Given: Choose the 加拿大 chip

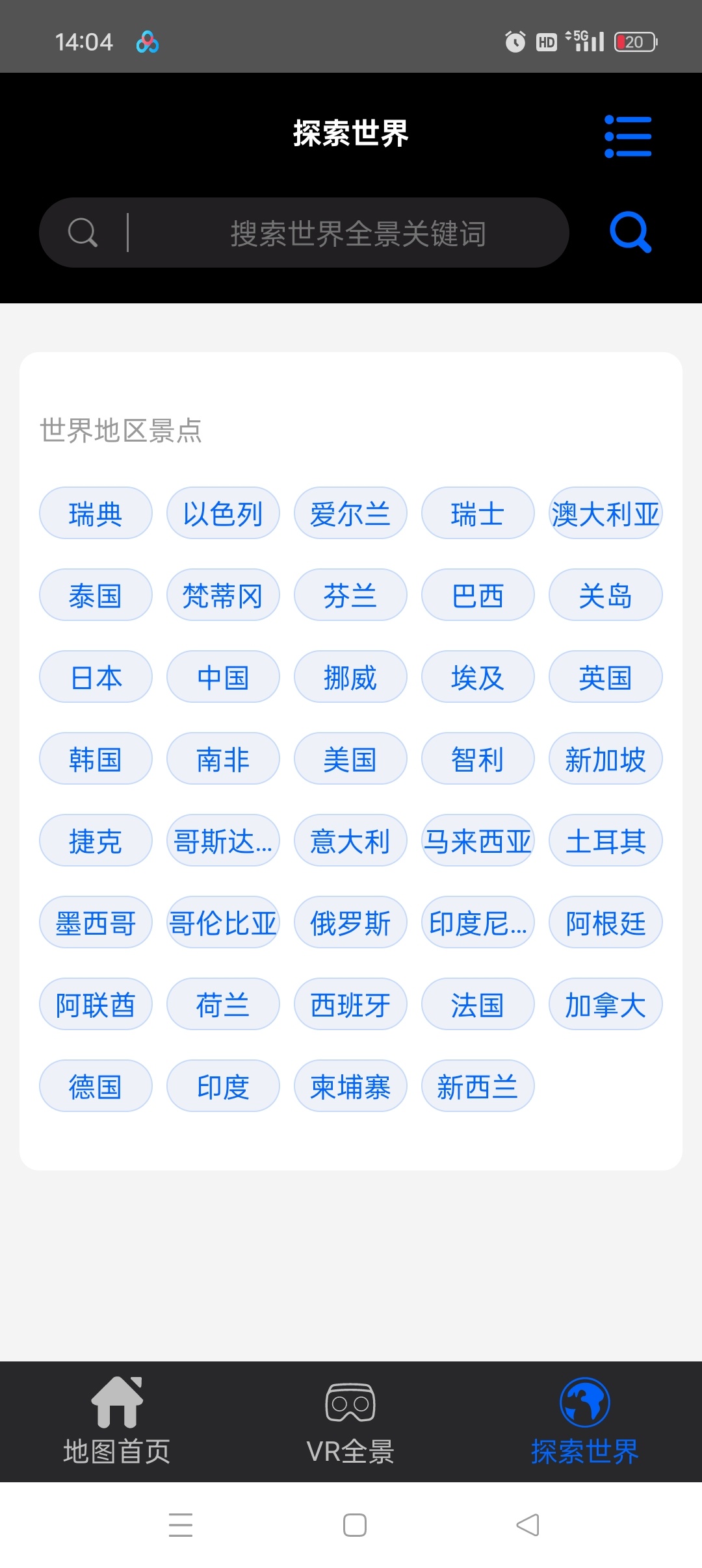Looking at the screenshot, I should 605,1005.
